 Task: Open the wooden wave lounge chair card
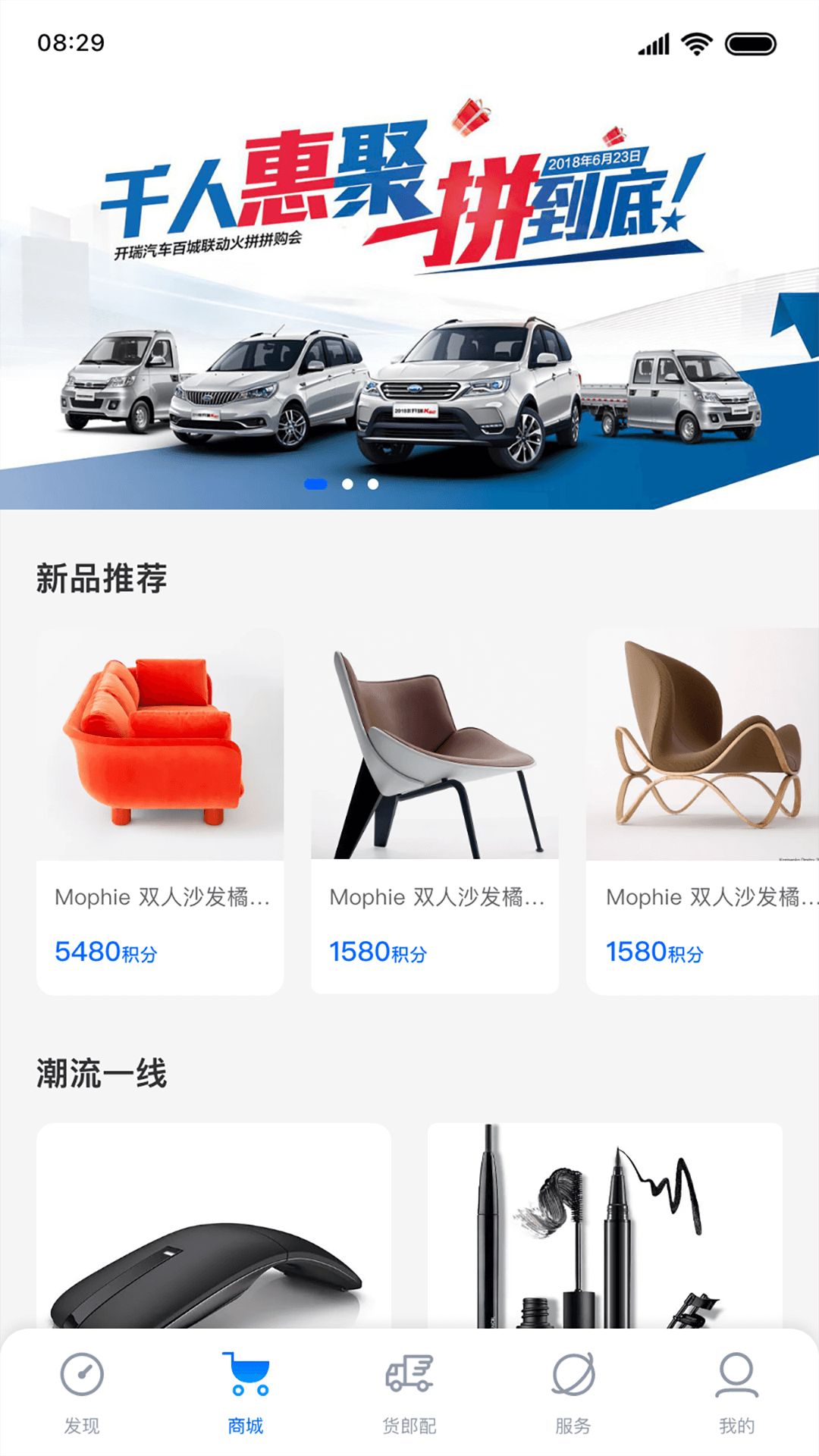coord(702,811)
